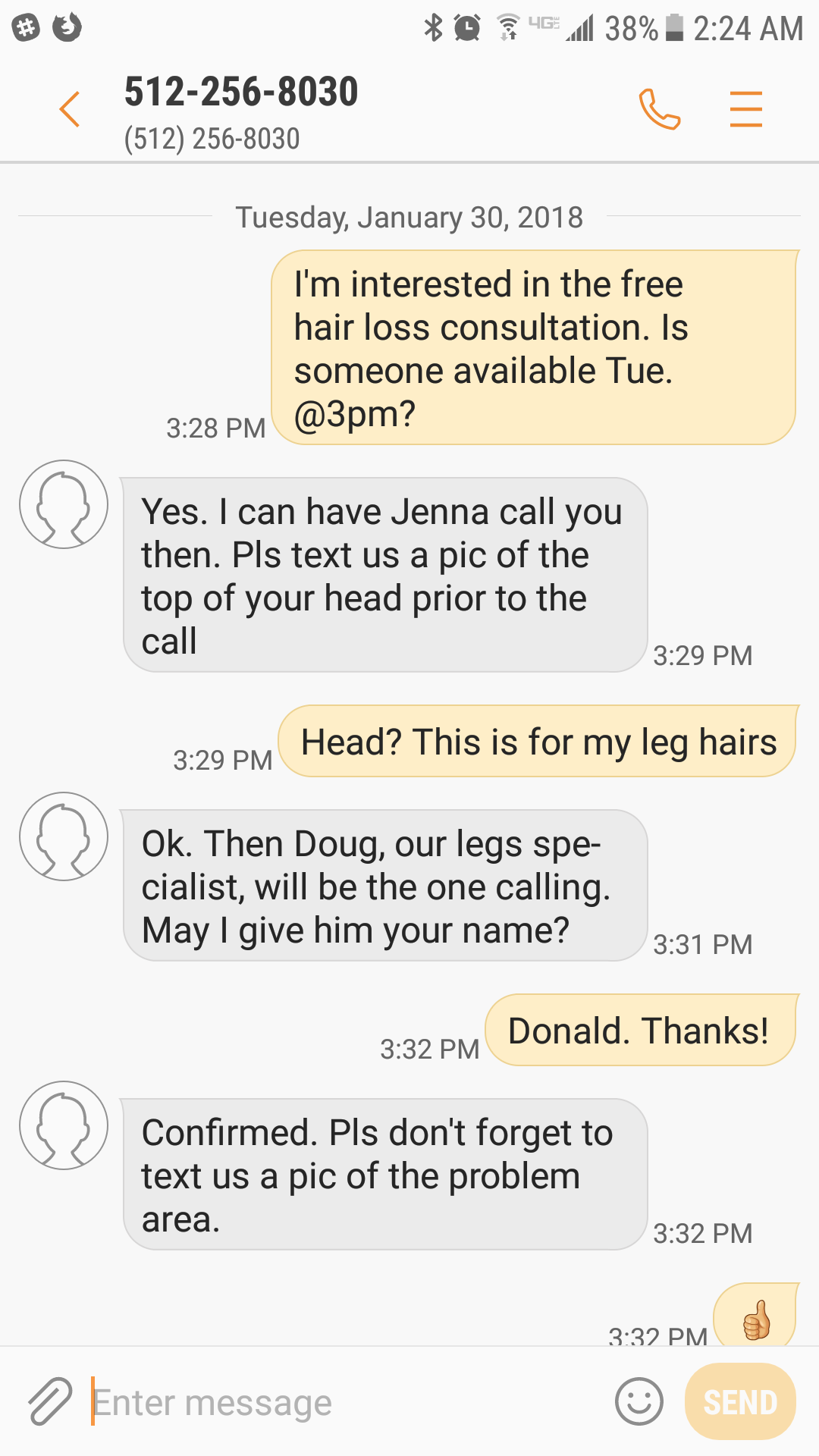Open the emoji picker

click(639, 1401)
